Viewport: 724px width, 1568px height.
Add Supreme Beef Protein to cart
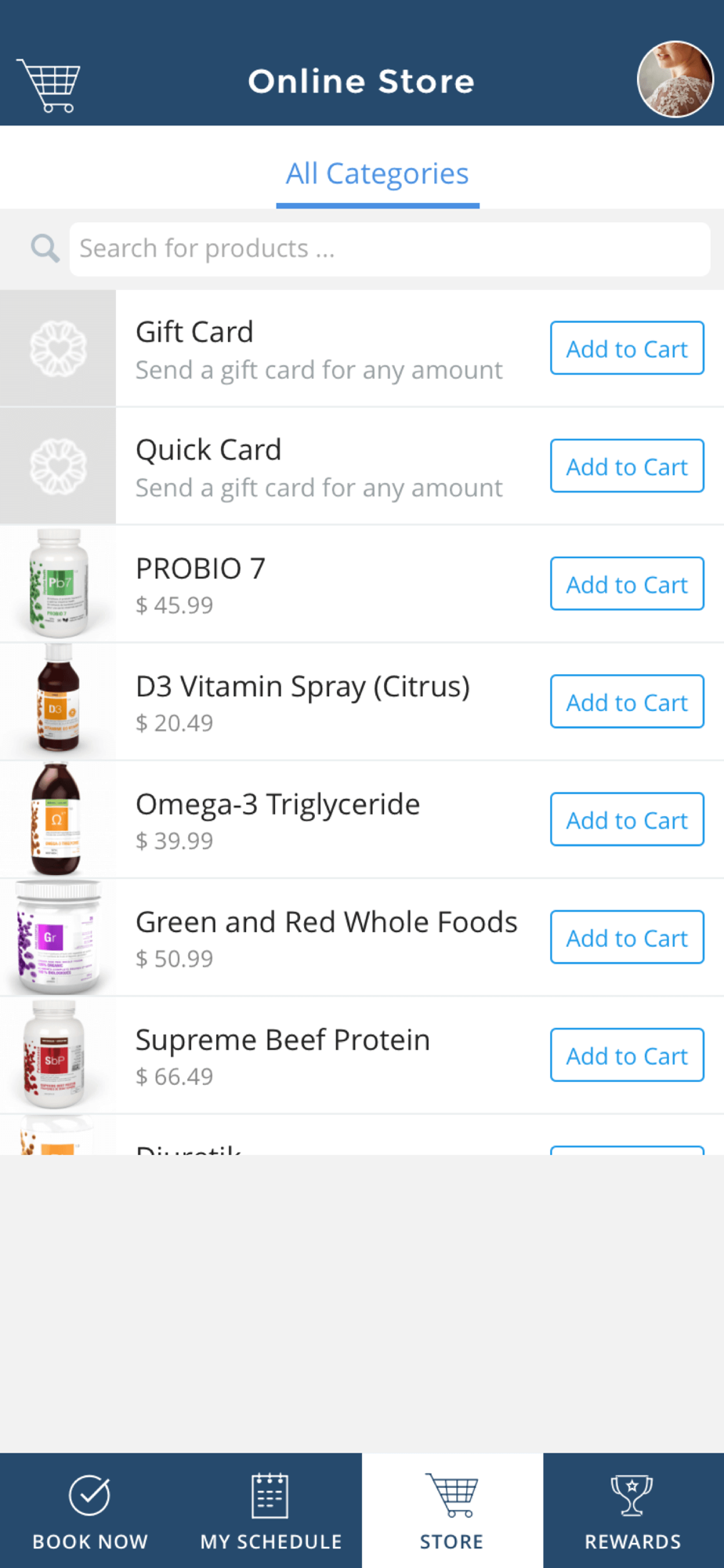(x=627, y=1054)
